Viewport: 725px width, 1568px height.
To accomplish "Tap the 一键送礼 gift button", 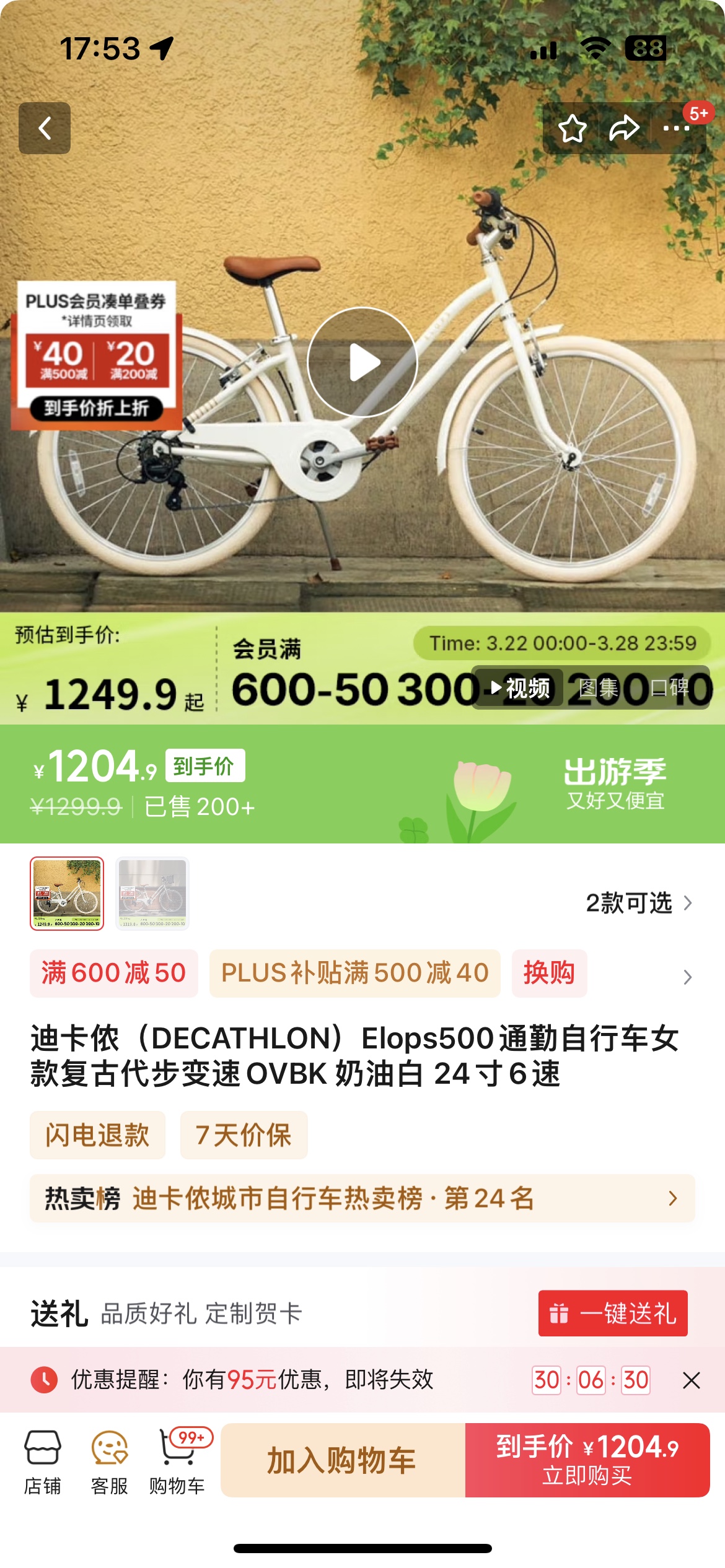I will coord(612,1313).
